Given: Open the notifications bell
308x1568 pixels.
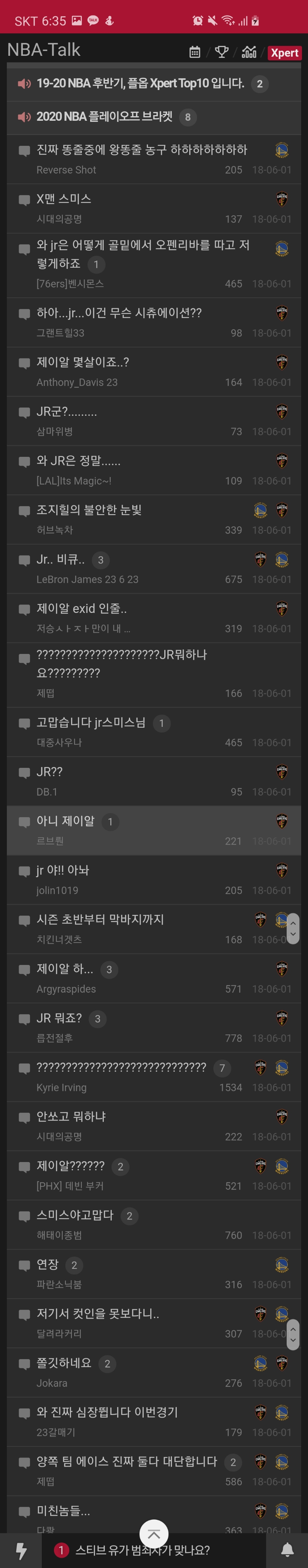Looking at the screenshot, I should pyautogui.click(x=287, y=1550).
